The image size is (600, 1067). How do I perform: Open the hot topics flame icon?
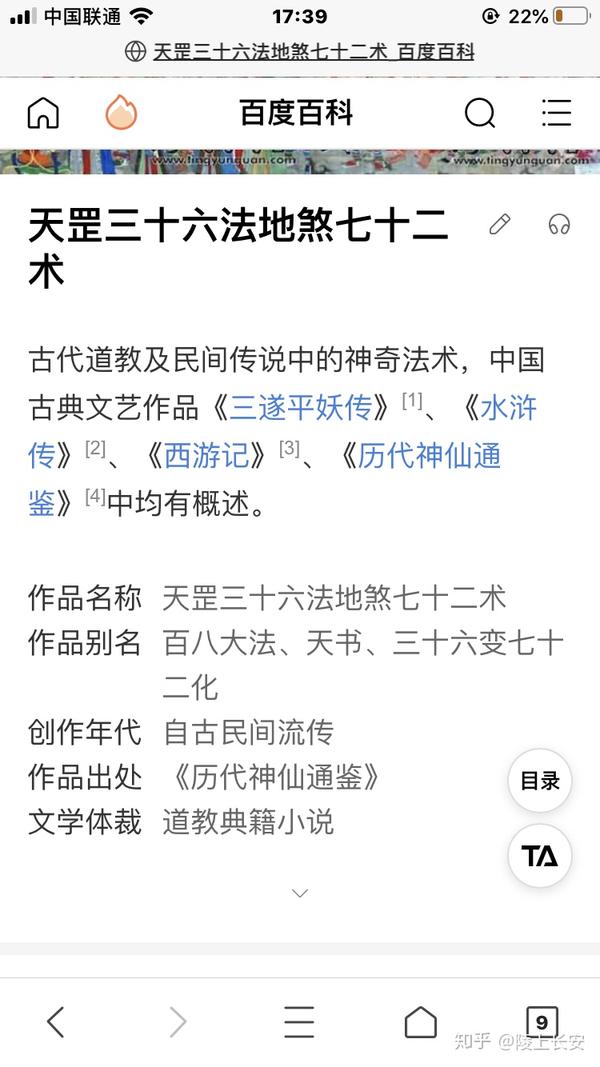click(x=121, y=113)
